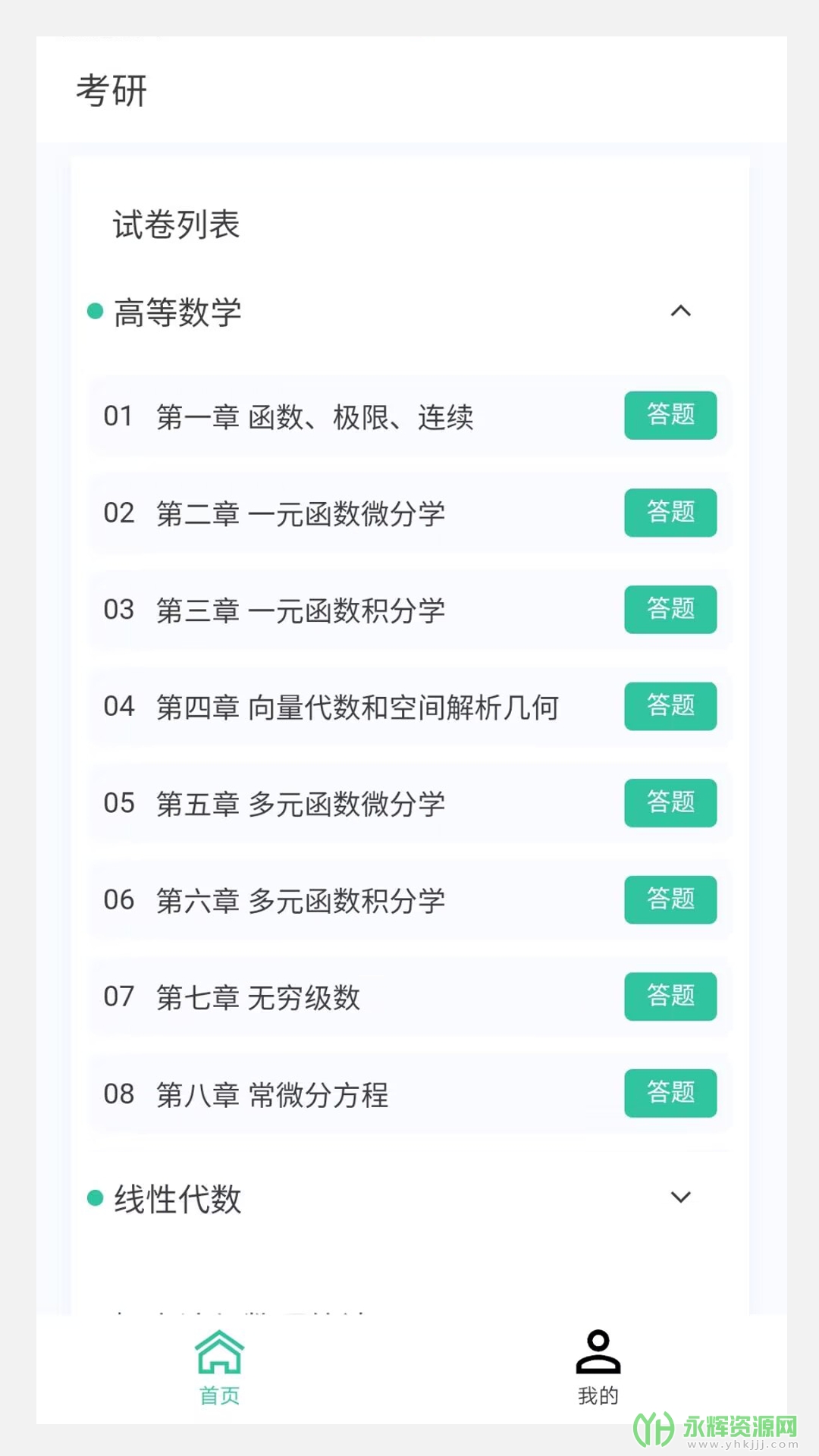Tap 答题 for 第五章 多元函数微分学
Screen dimensions: 819x1456
tap(670, 802)
